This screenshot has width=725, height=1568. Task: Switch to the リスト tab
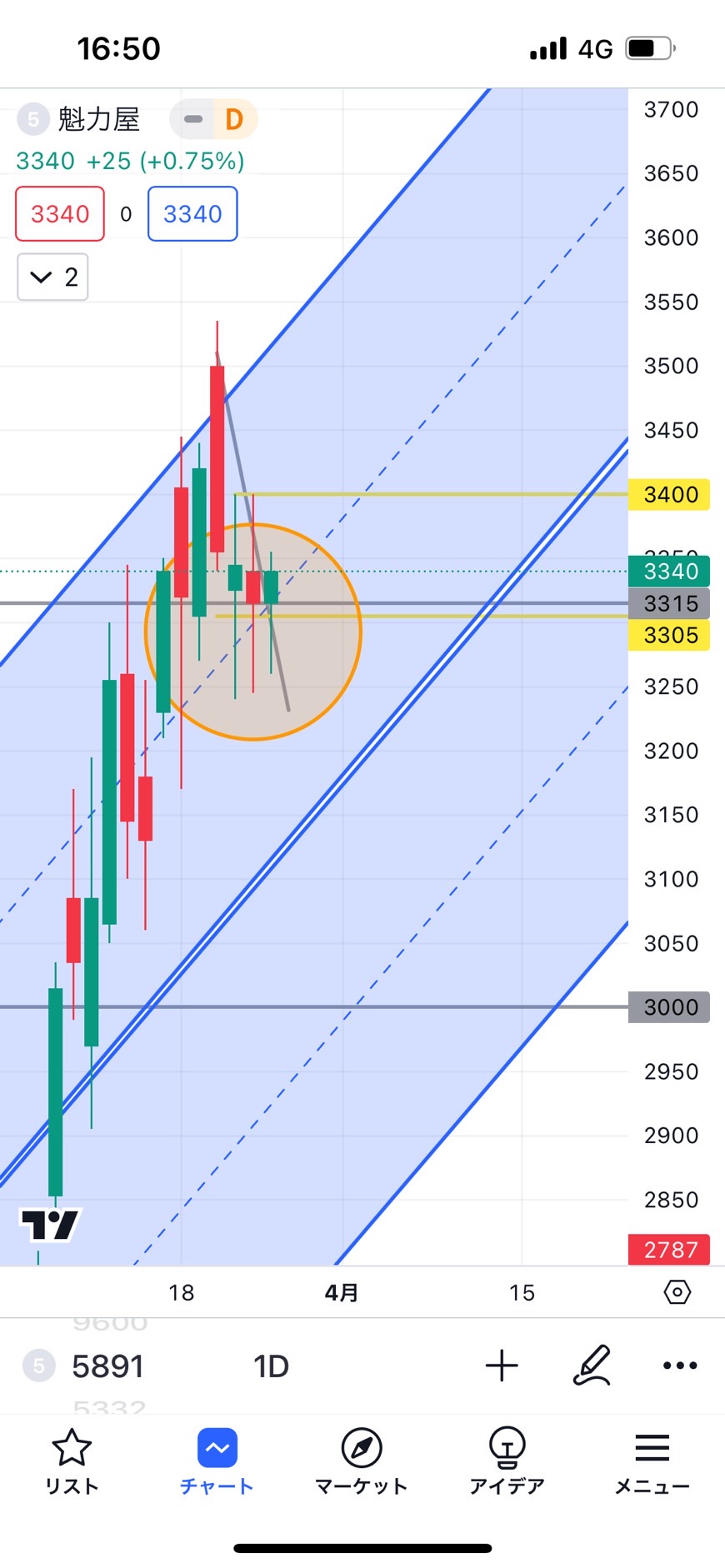click(x=72, y=1462)
